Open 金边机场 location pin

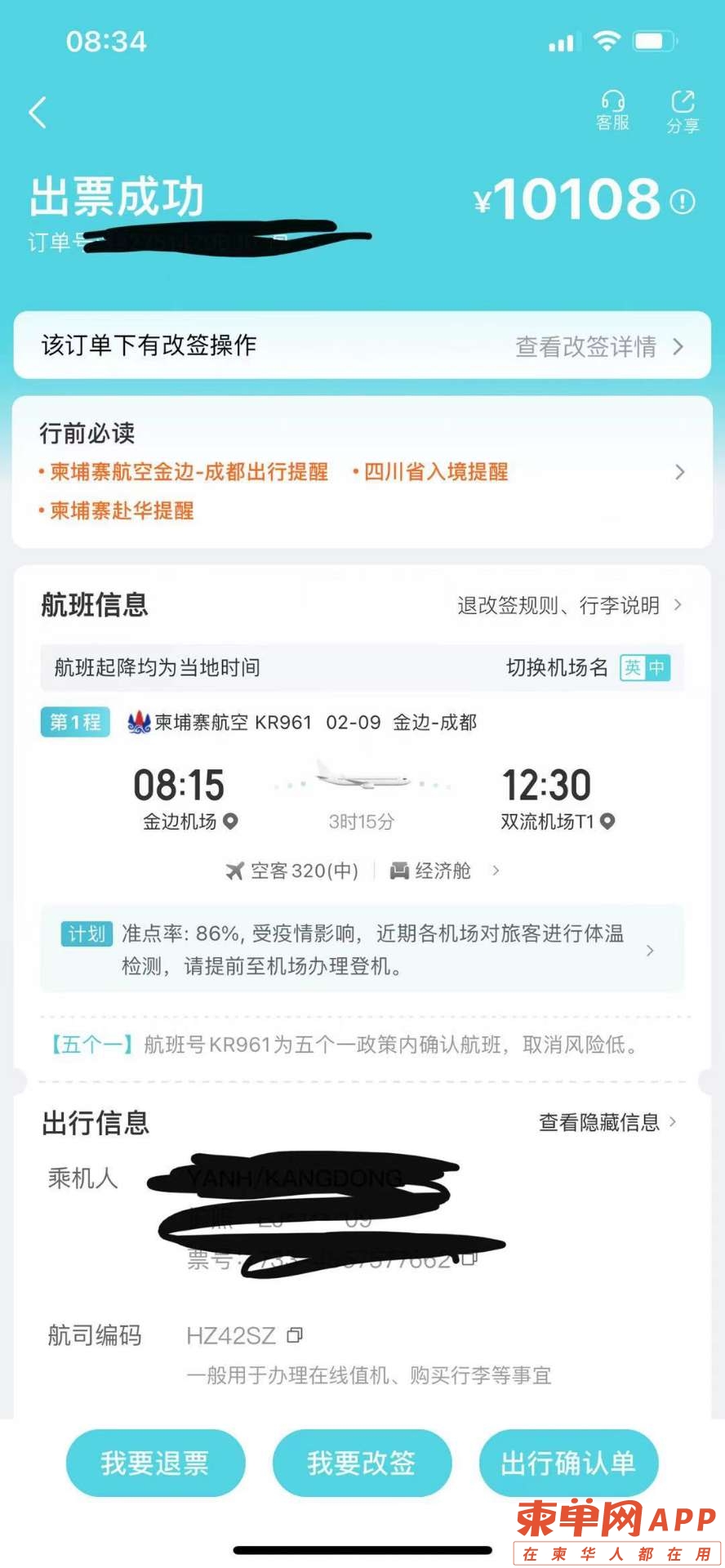point(231,822)
